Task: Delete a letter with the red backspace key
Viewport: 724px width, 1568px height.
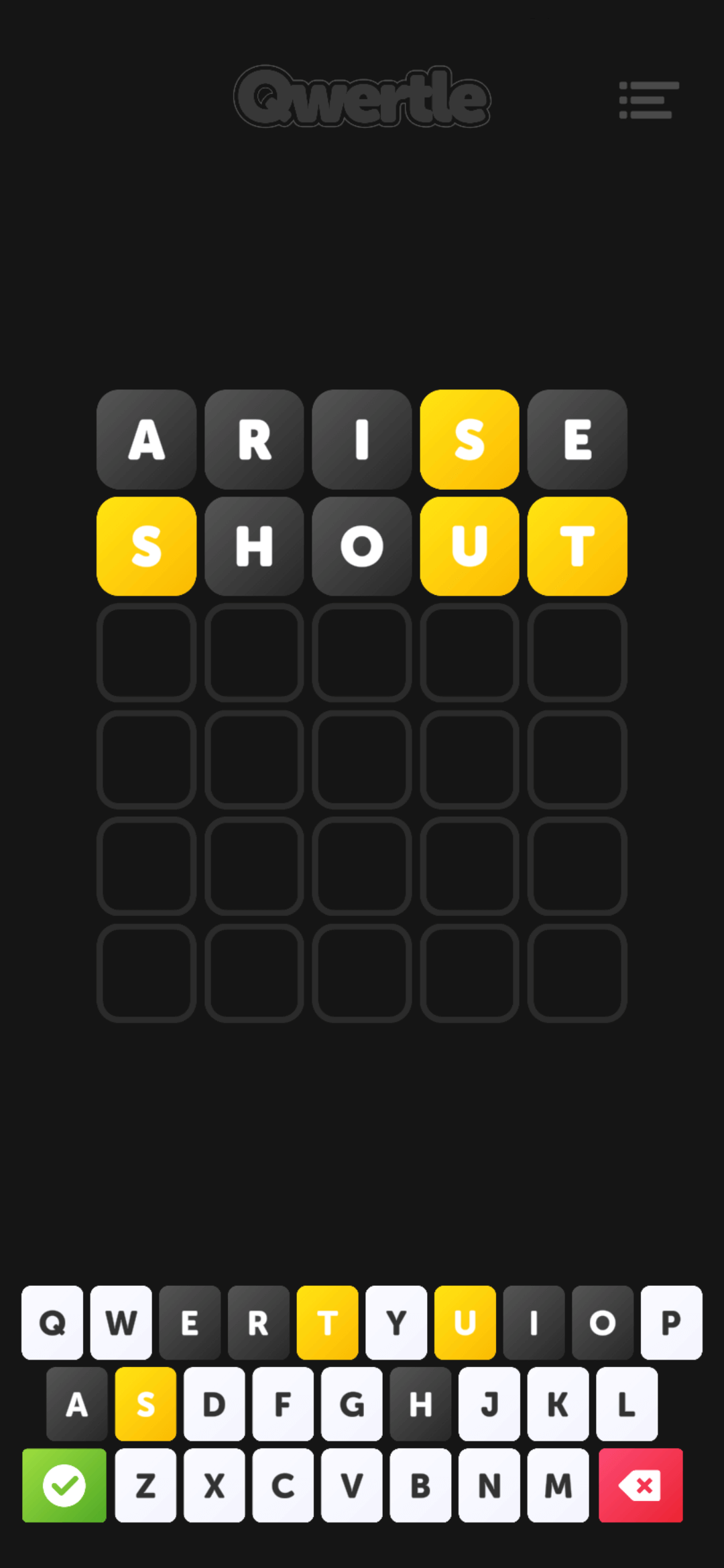Action: point(640,1486)
